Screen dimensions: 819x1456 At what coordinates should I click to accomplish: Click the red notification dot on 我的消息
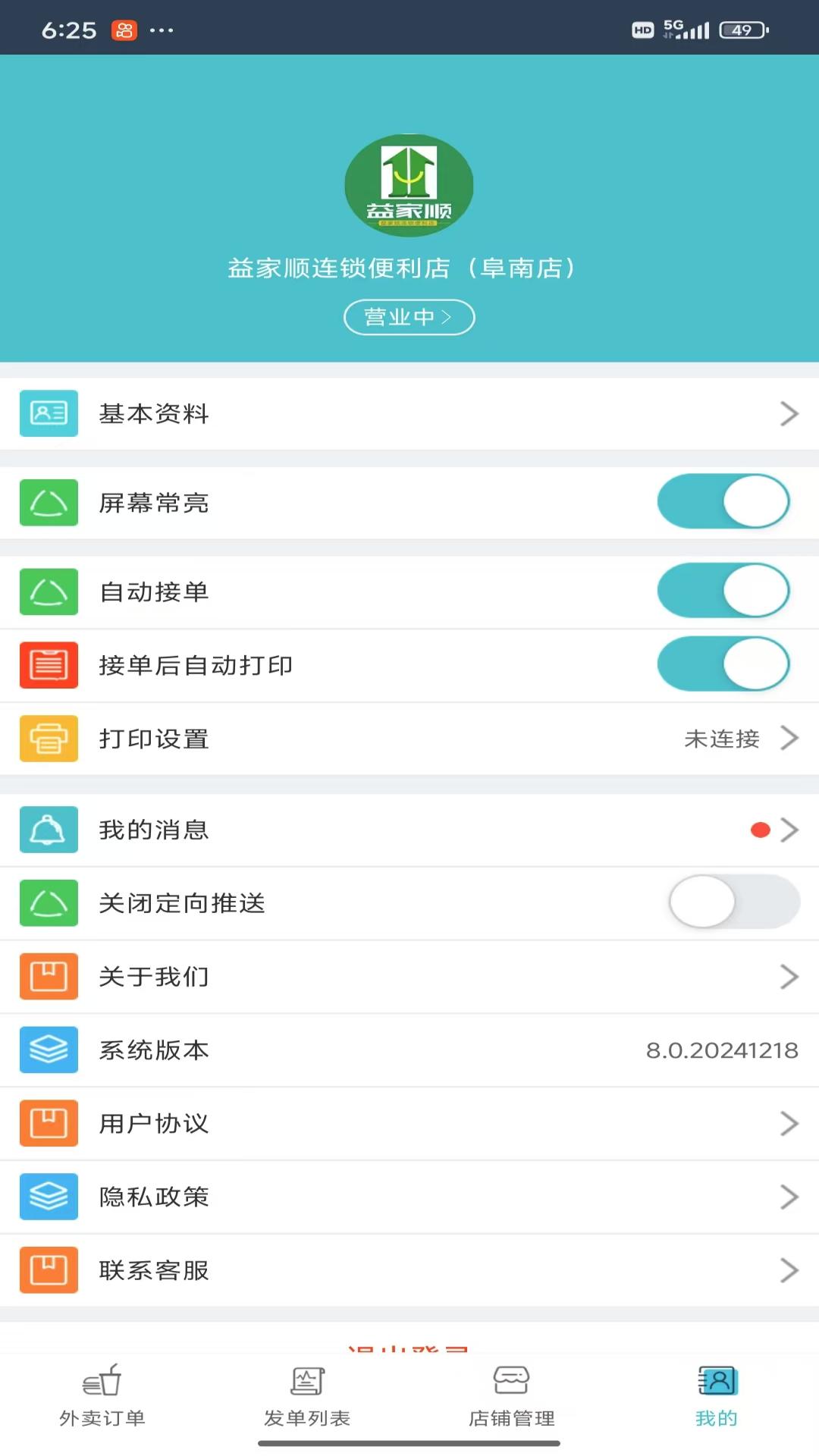[x=760, y=830]
